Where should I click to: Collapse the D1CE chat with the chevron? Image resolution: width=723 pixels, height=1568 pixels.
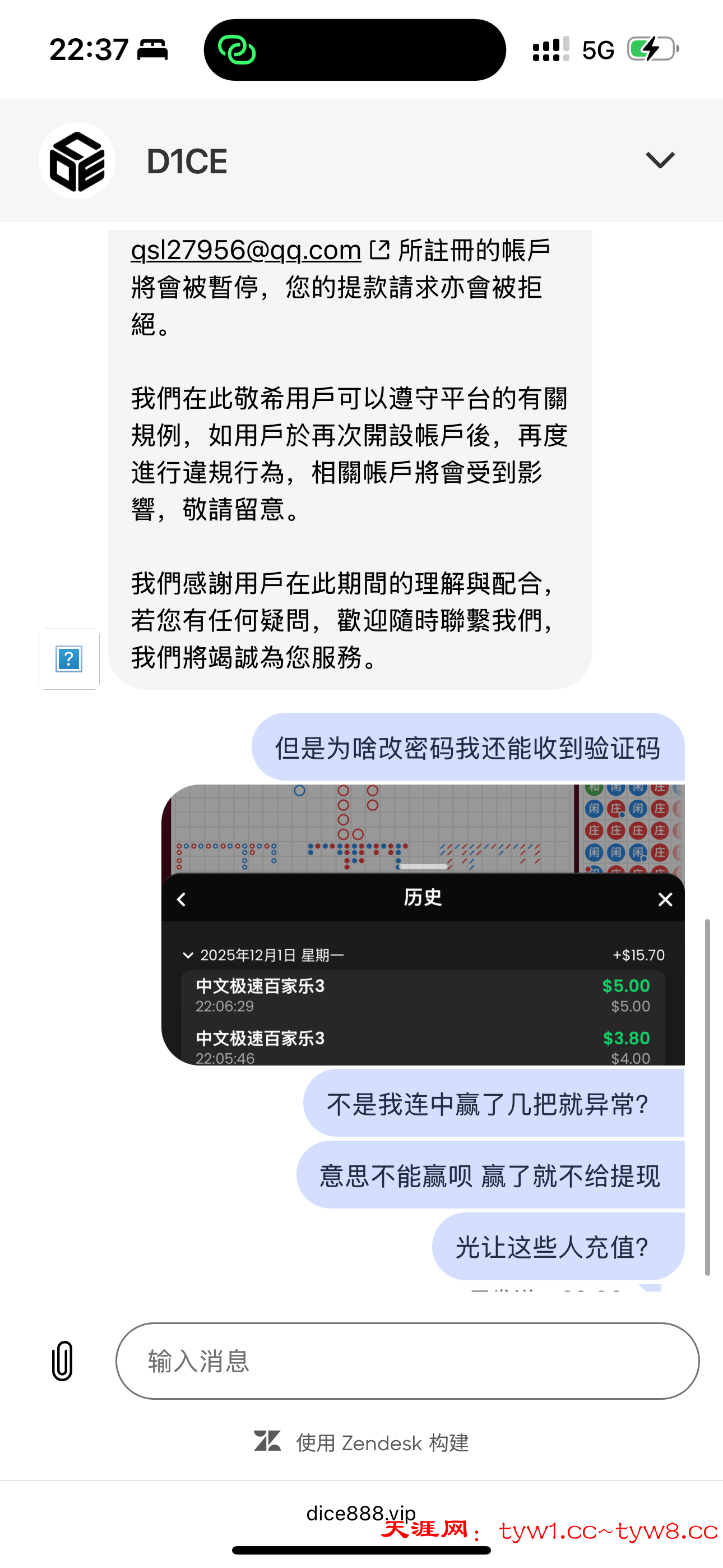pyautogui.click(x=660, y=160)
